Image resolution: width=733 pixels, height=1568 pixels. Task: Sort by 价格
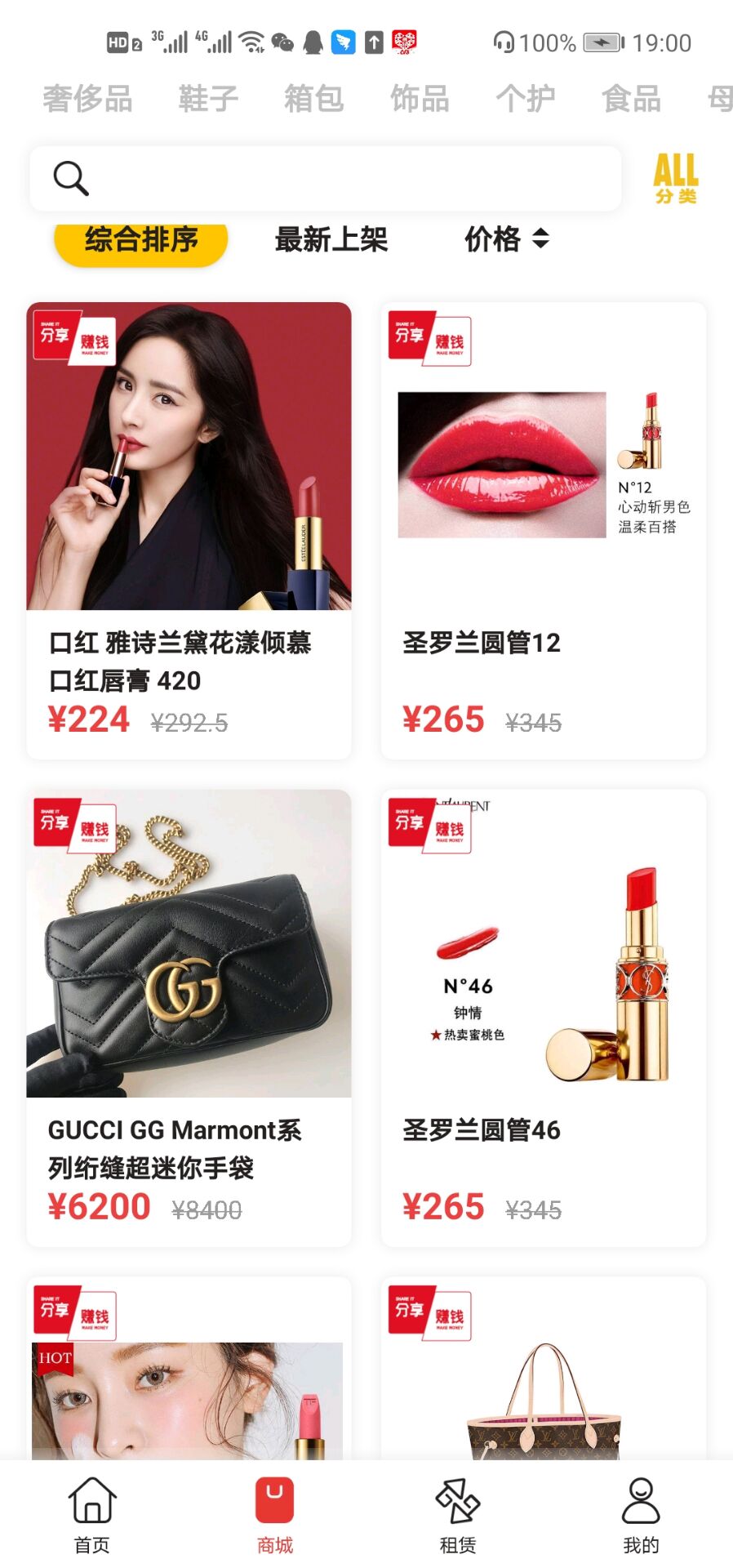click(506, 239)
